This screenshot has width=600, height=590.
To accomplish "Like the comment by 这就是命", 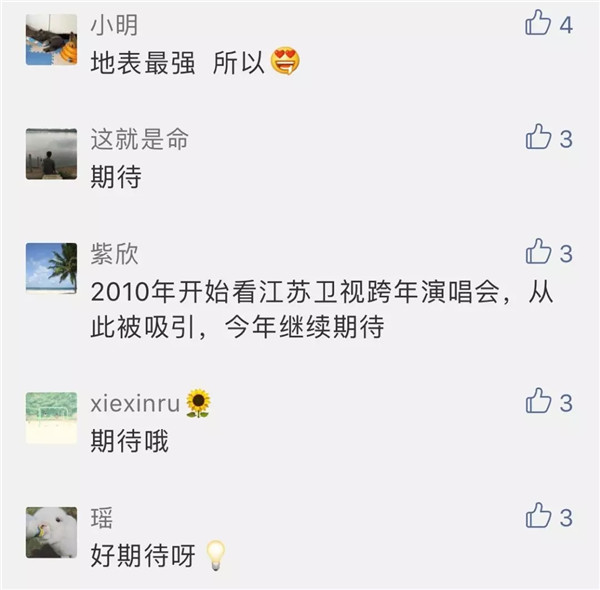I will (x=538, y=137).
